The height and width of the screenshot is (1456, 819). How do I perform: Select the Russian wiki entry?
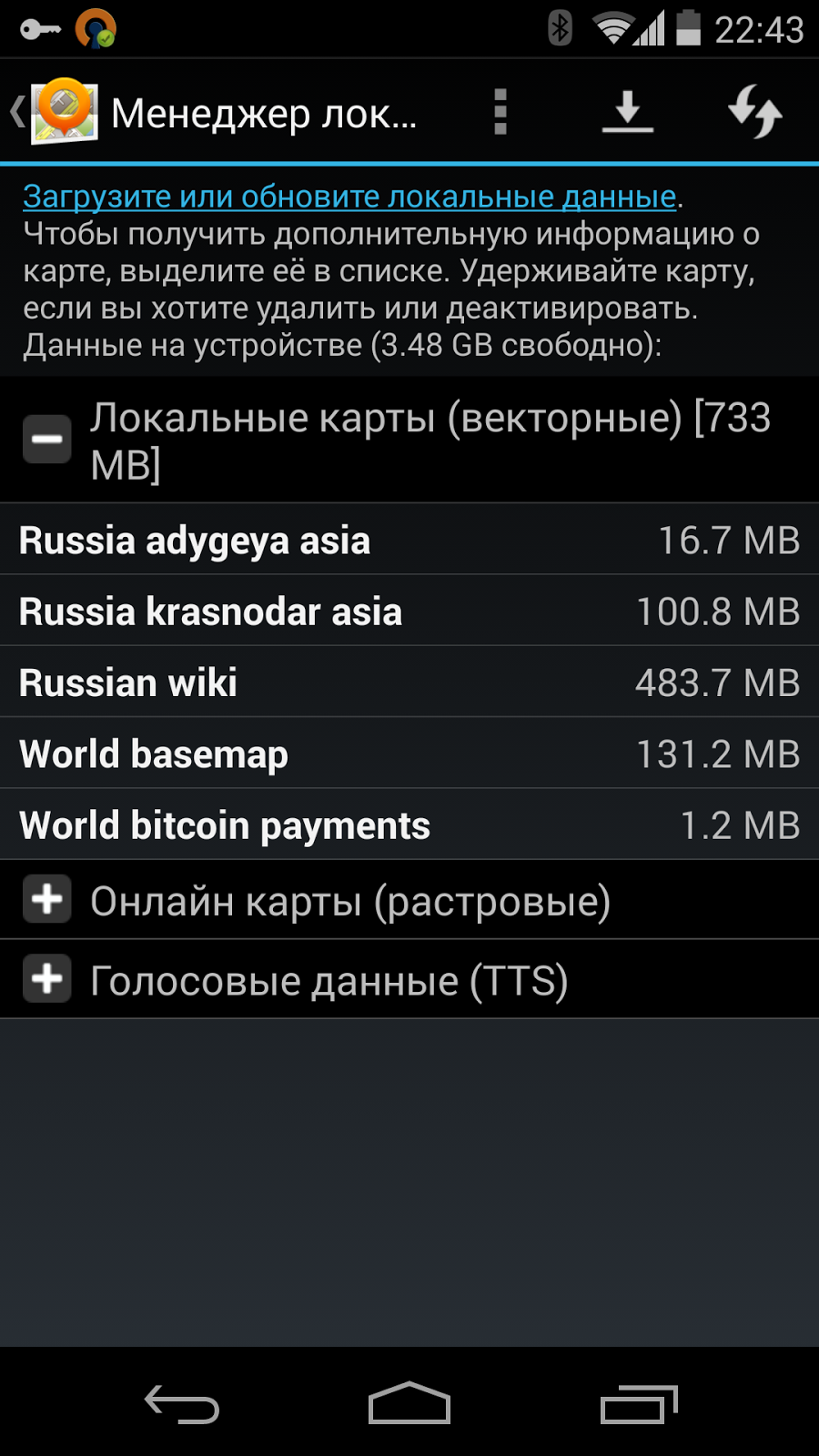click(409, 682)
